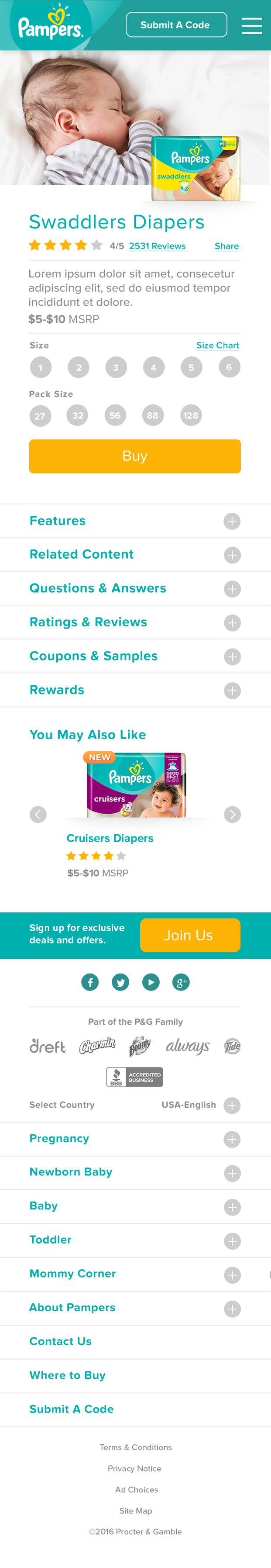Choose the 56 pack size
Viewport: 271px width, 1568px height.
click(x=115, y=415)
